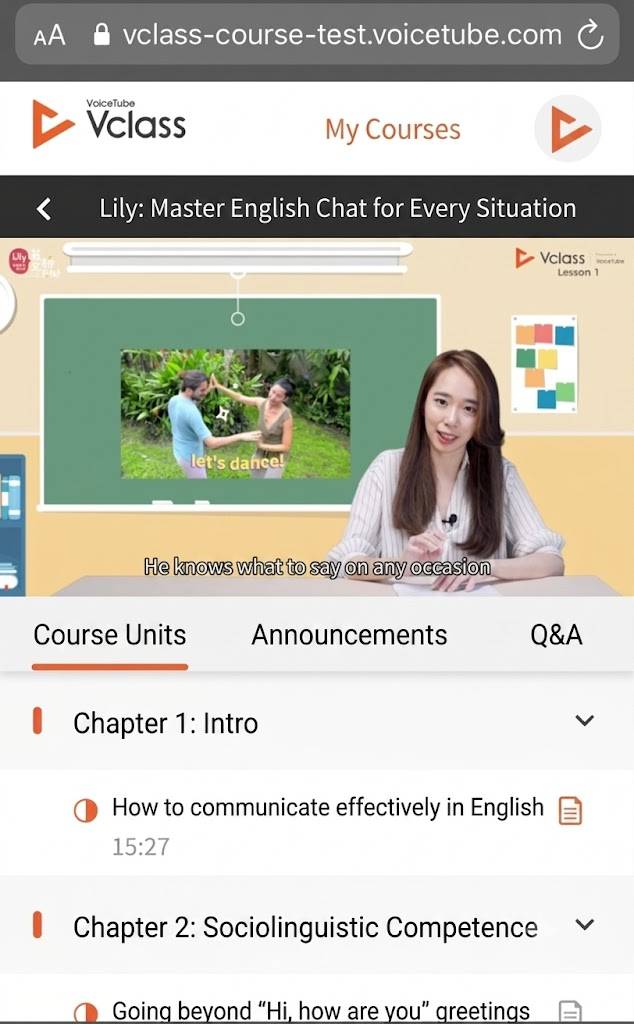Go back using the course title arrow

point(44,209)
